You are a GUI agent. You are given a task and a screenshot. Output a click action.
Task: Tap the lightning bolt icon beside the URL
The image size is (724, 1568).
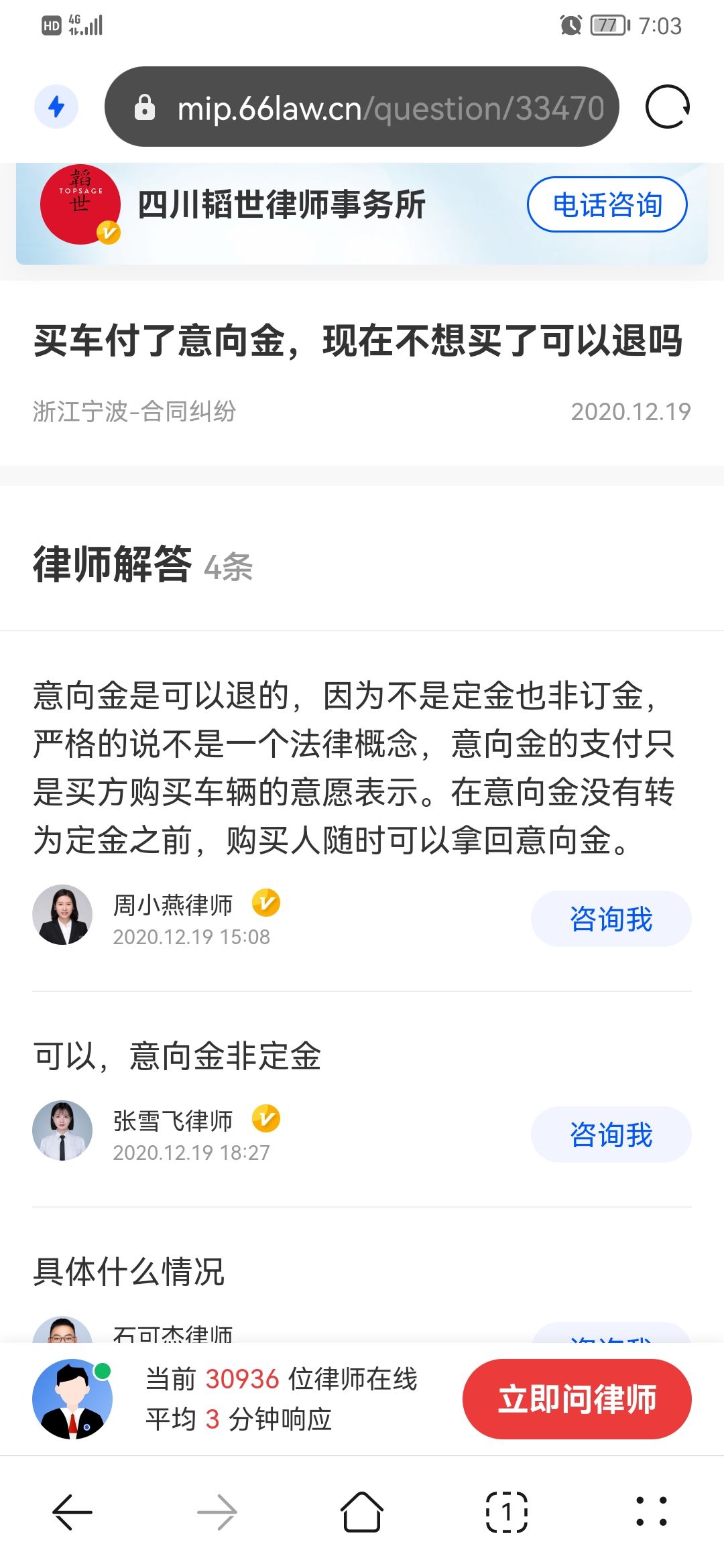coord(56,107)
